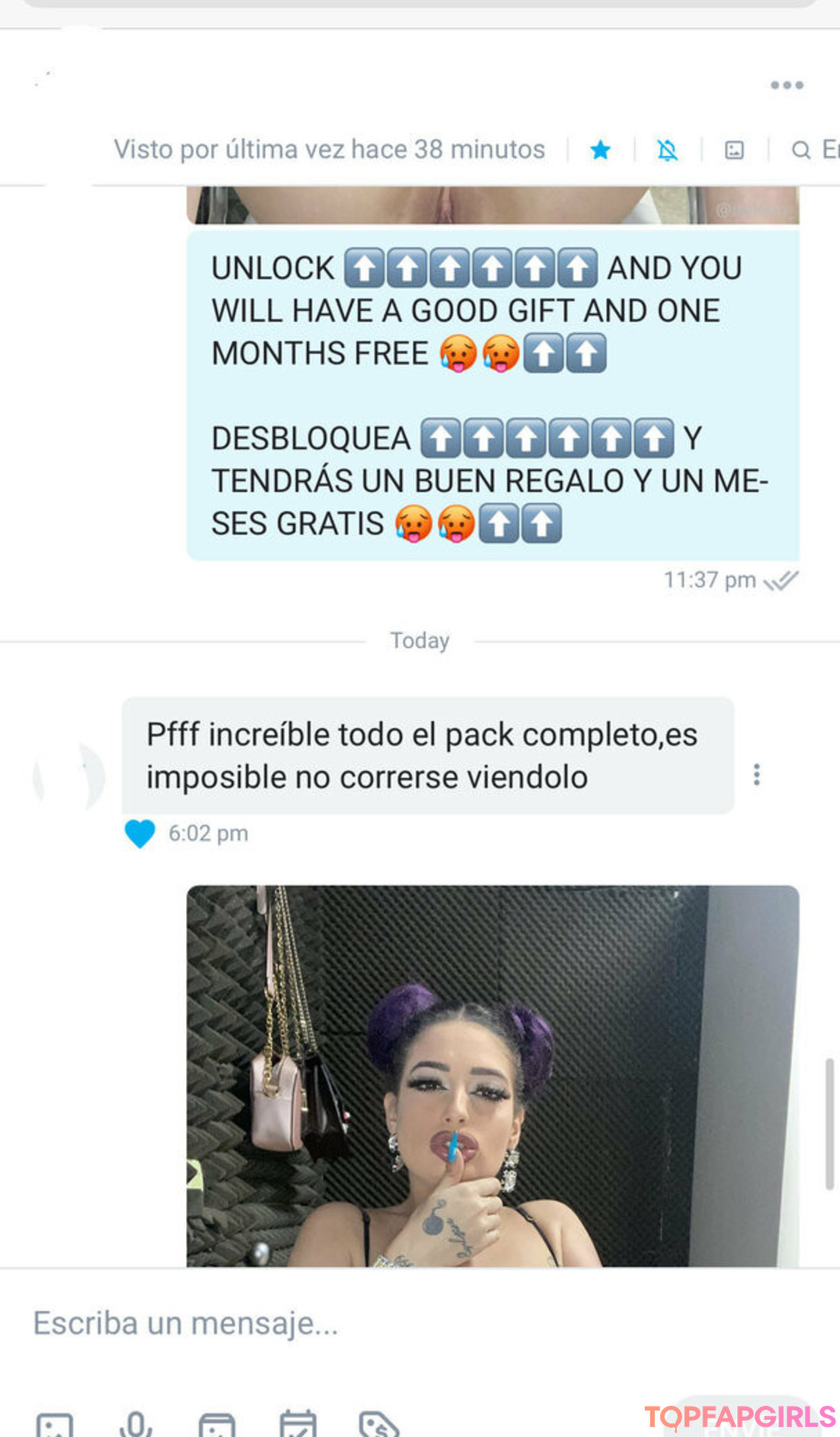Attach a photo with the image icon
840x1437 pixels.
click(x=54, y=1425)
